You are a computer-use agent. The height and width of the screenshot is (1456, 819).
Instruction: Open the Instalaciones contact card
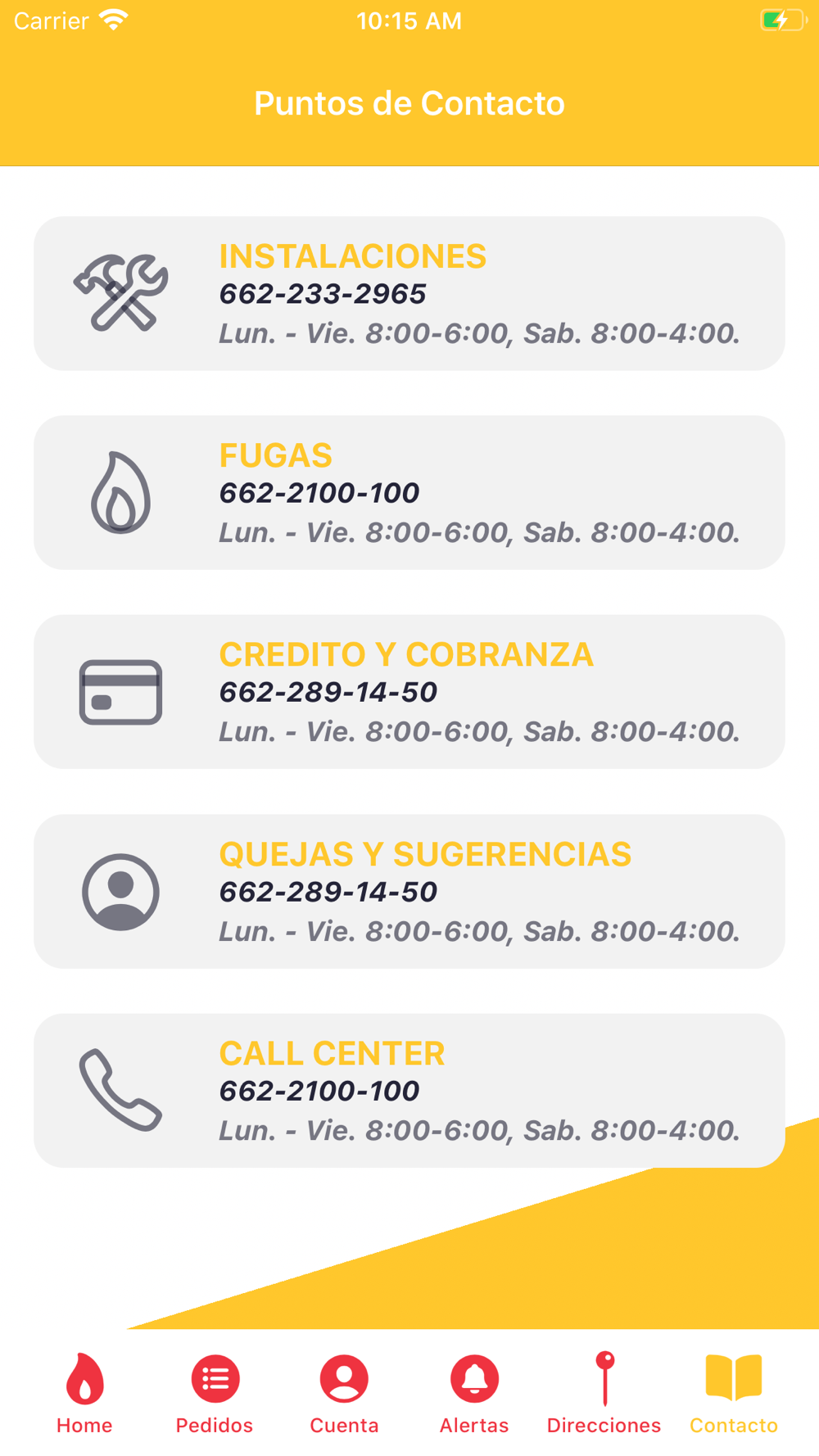[409, 293]
